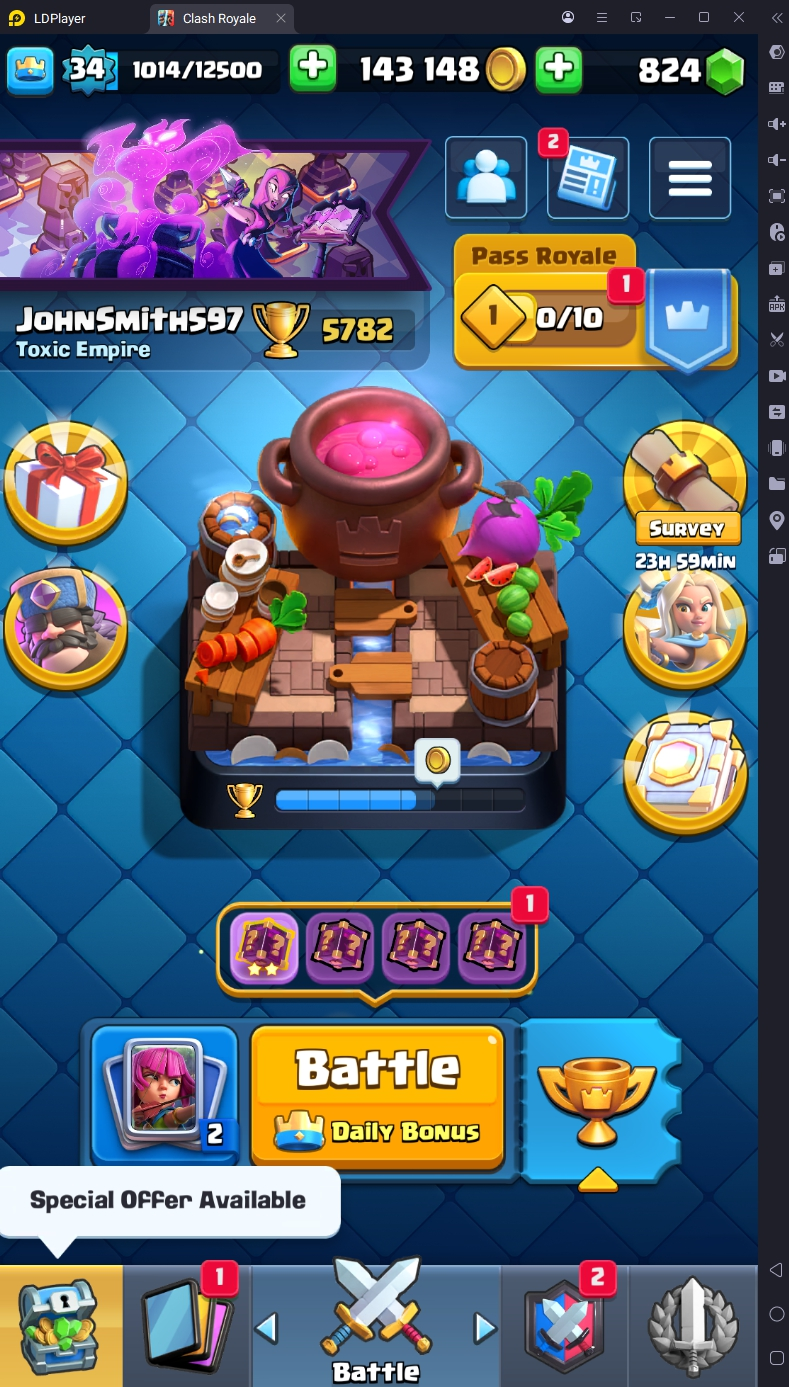Open the JohnSmith597 player profile

(x=130, y=320)
